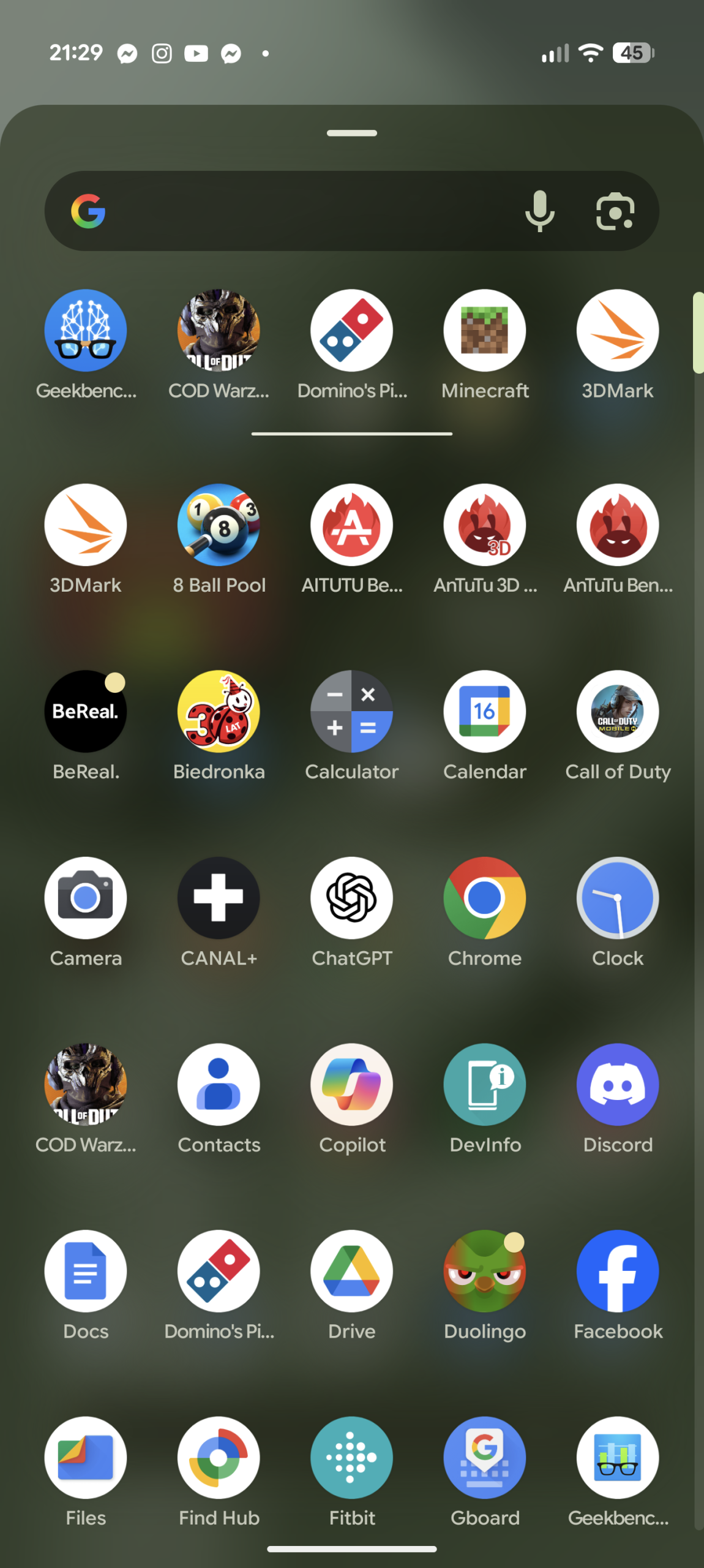Launch Call of Duty Mobile
Image resolution: width=704 pixels, height=1568 pixels.
(x=617, y=710)
